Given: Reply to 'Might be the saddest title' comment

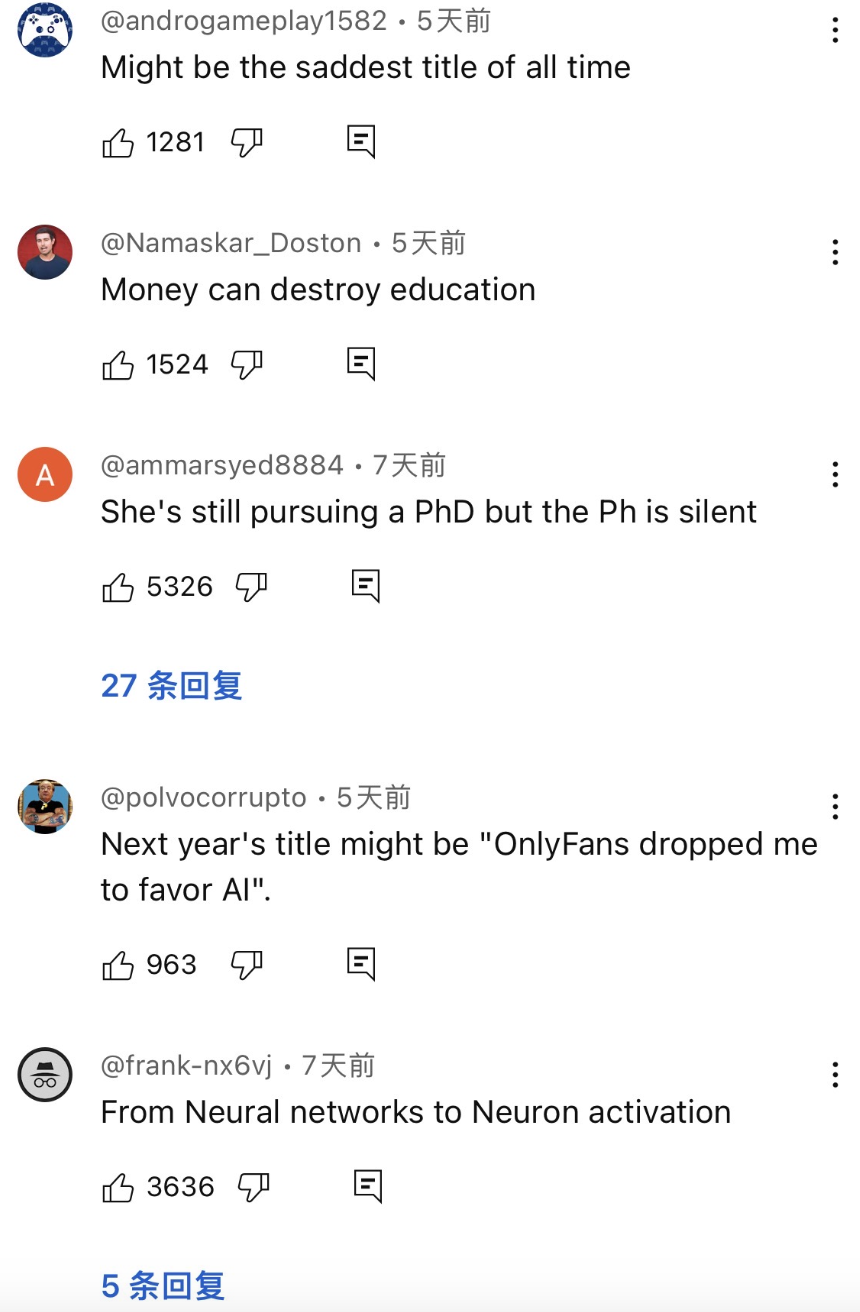Looking at the screenshot, I should pyautogui.click(x=361, y=142).
